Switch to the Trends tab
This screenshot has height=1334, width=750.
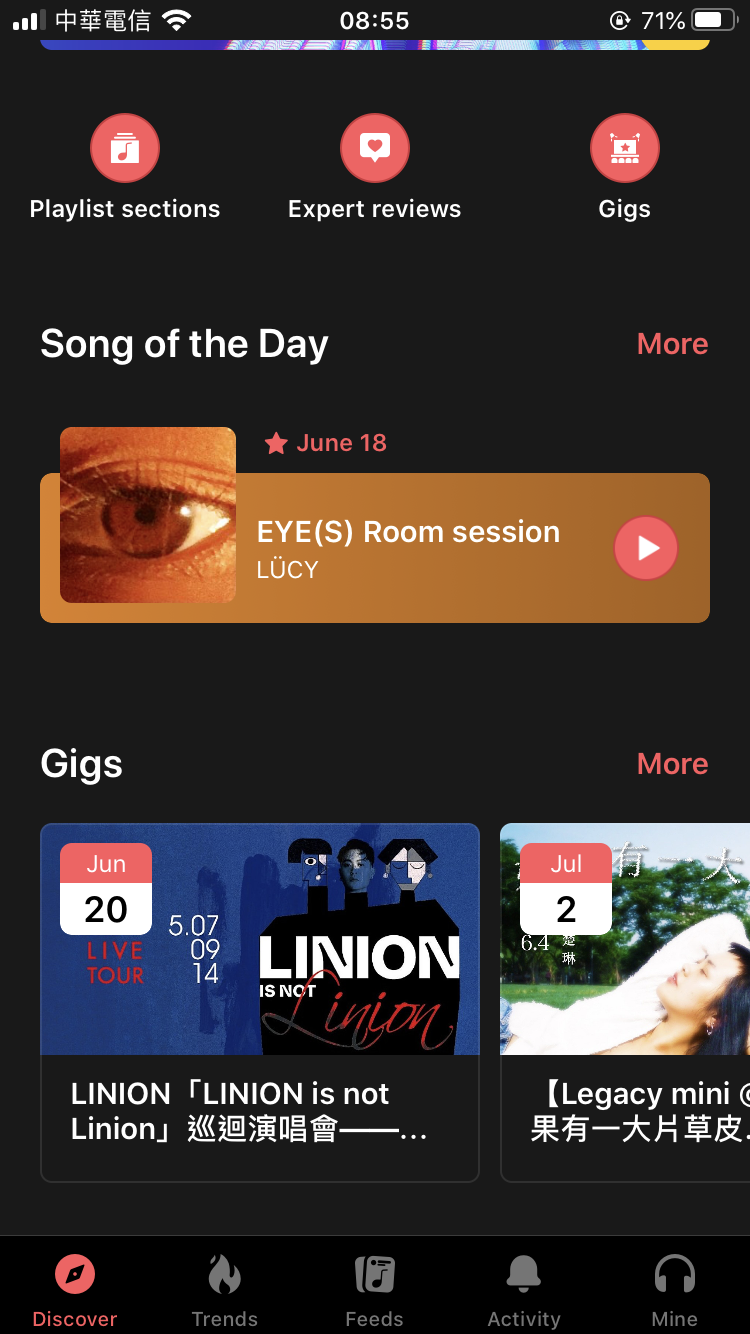[x=225, y=1290]
